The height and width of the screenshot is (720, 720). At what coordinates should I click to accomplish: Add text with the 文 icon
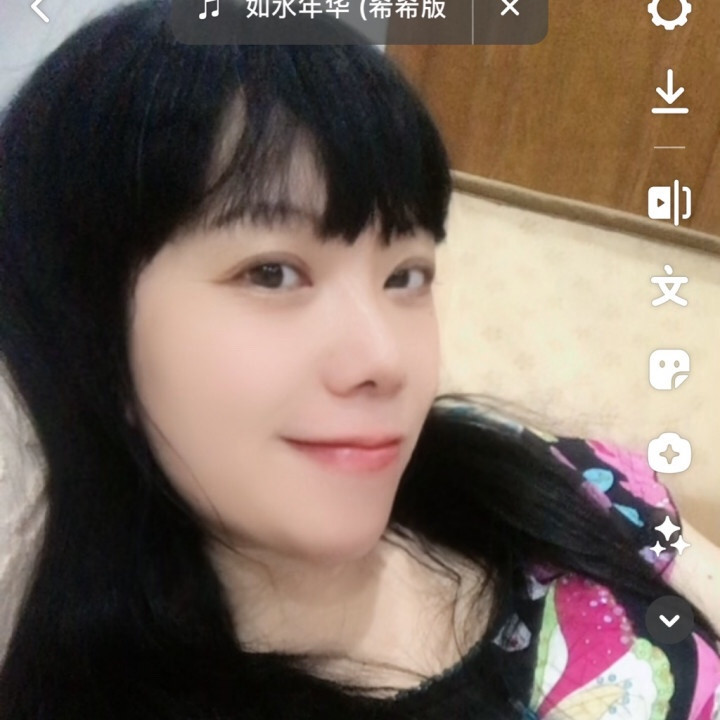coord(669,286)
